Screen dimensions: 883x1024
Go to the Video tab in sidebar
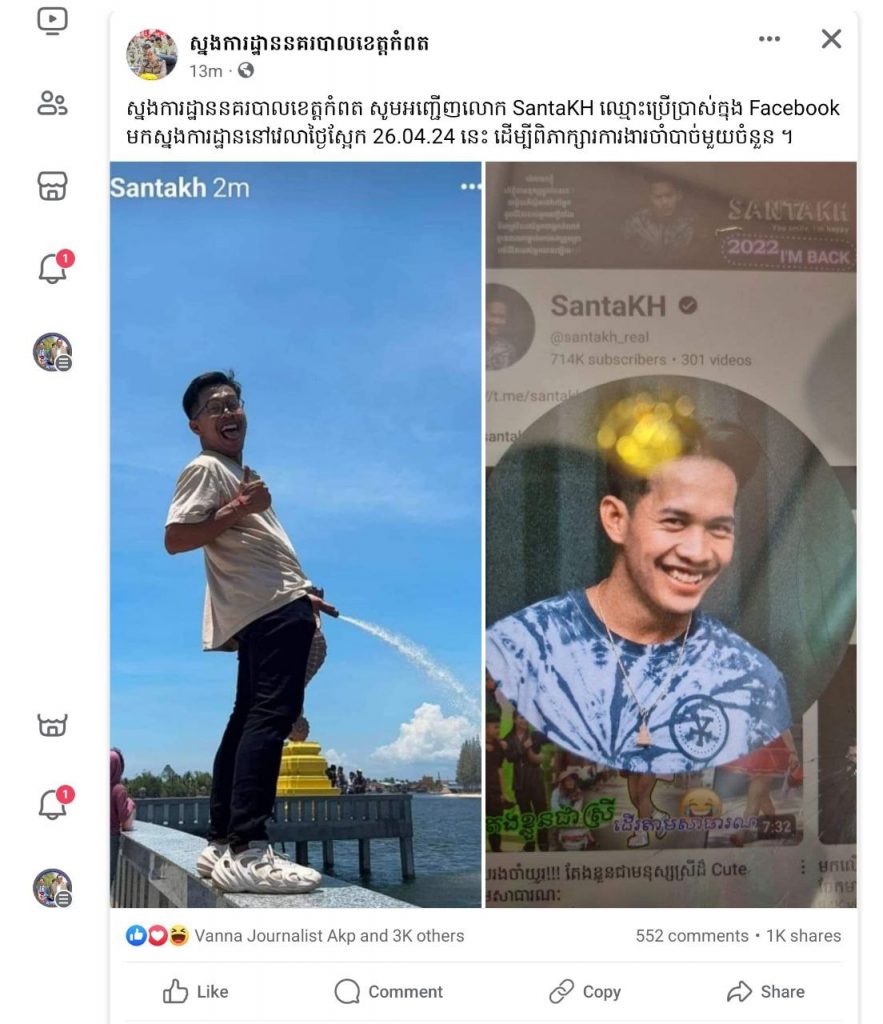click(x=52, y=20)
